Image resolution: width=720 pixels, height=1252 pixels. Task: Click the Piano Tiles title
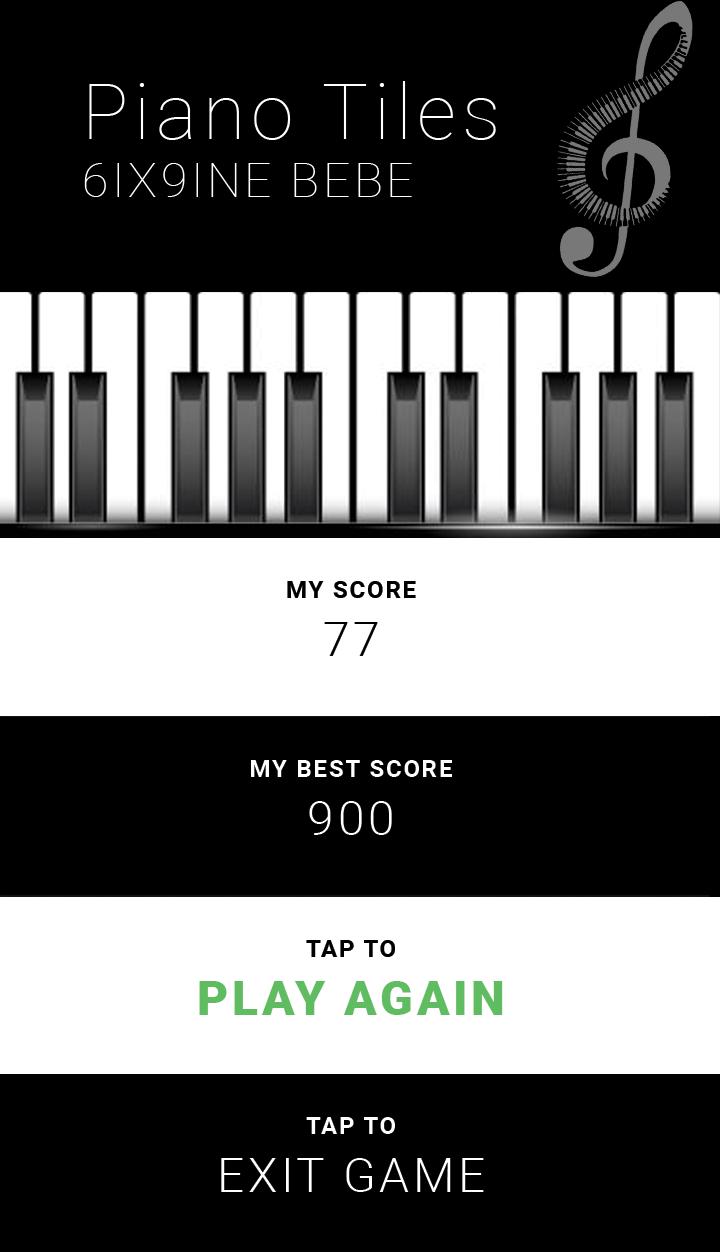click(293, 113)
